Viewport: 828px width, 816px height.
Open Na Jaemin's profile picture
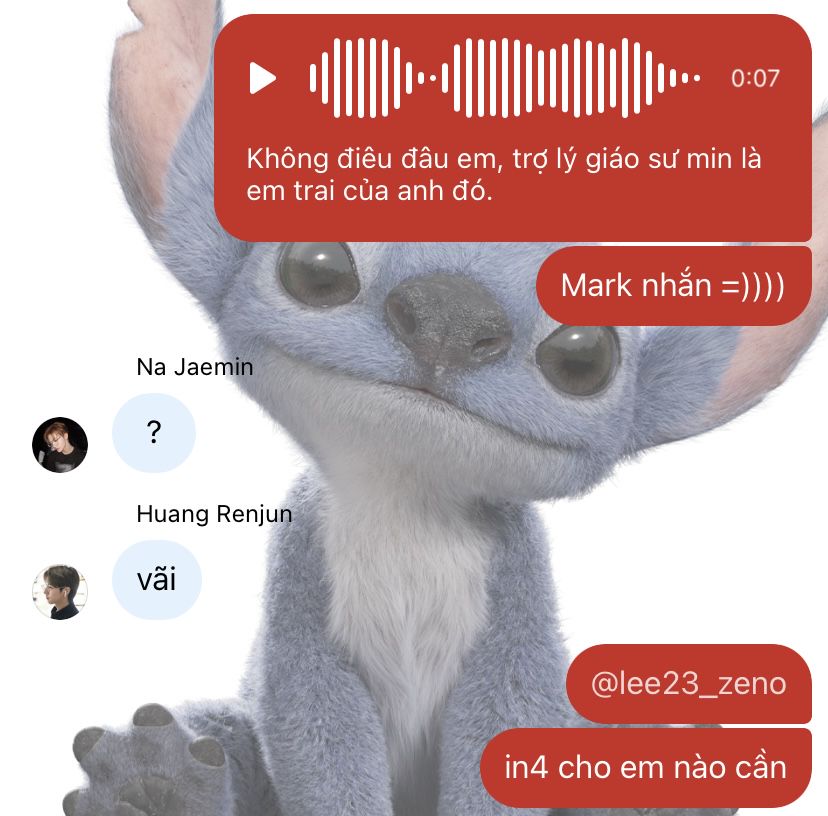[60, 445]
